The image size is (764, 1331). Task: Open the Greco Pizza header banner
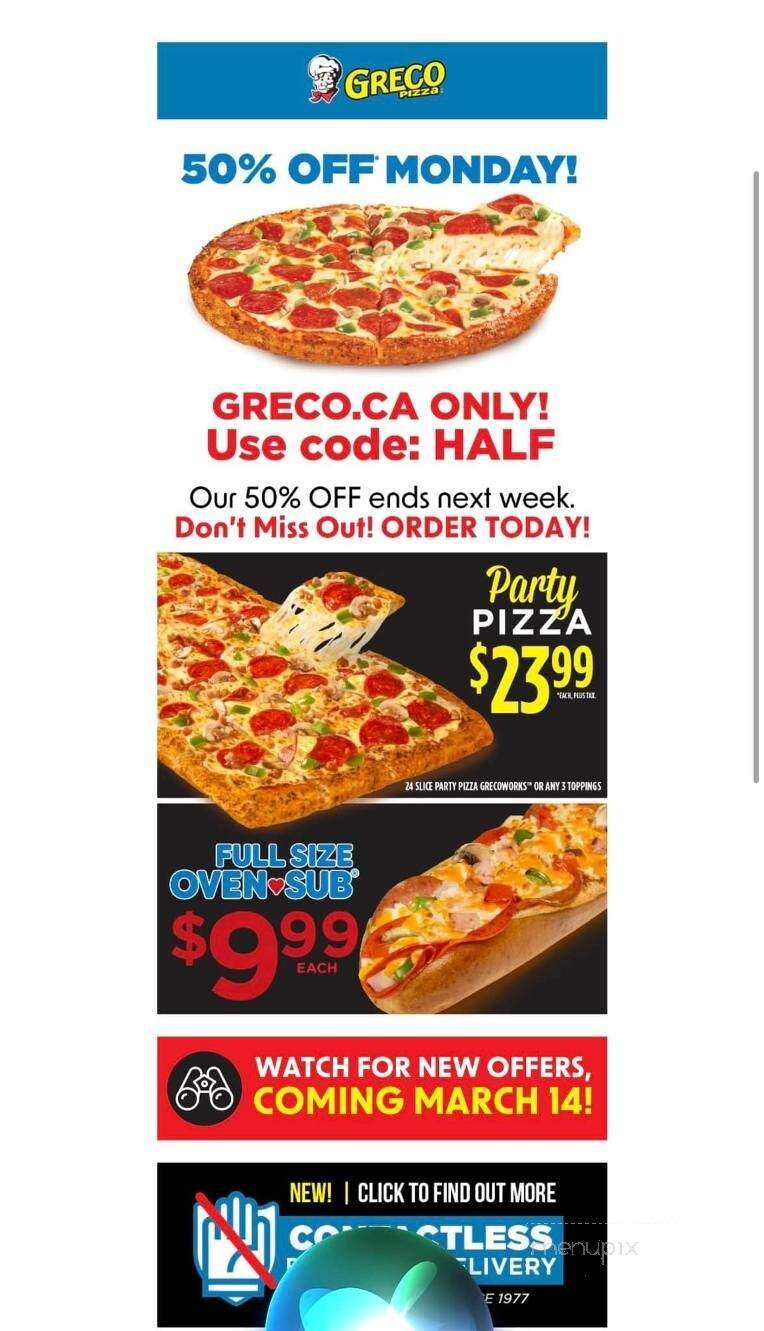point(381,80)
